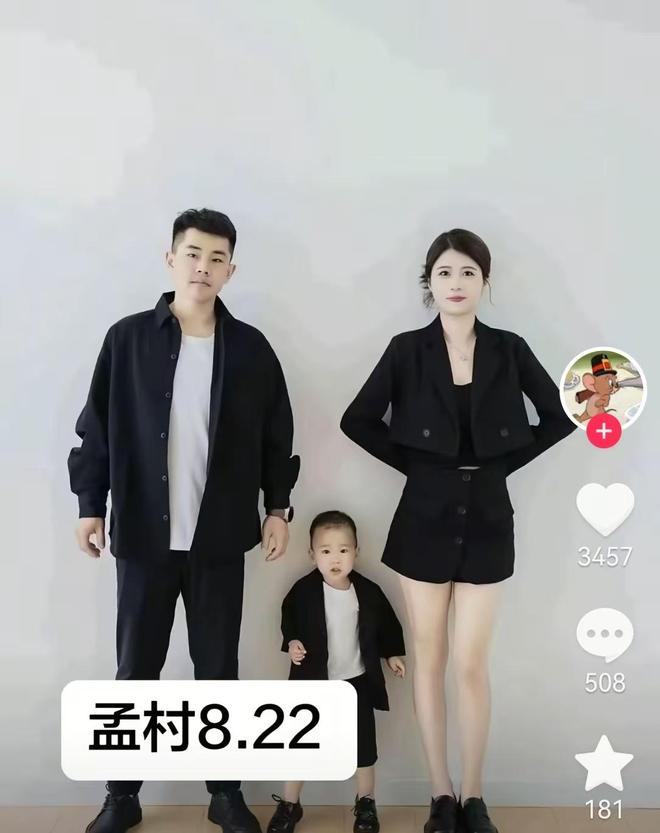Add video to favorites with the star
This screenshot has height=833, width=660.
[604, 763]
